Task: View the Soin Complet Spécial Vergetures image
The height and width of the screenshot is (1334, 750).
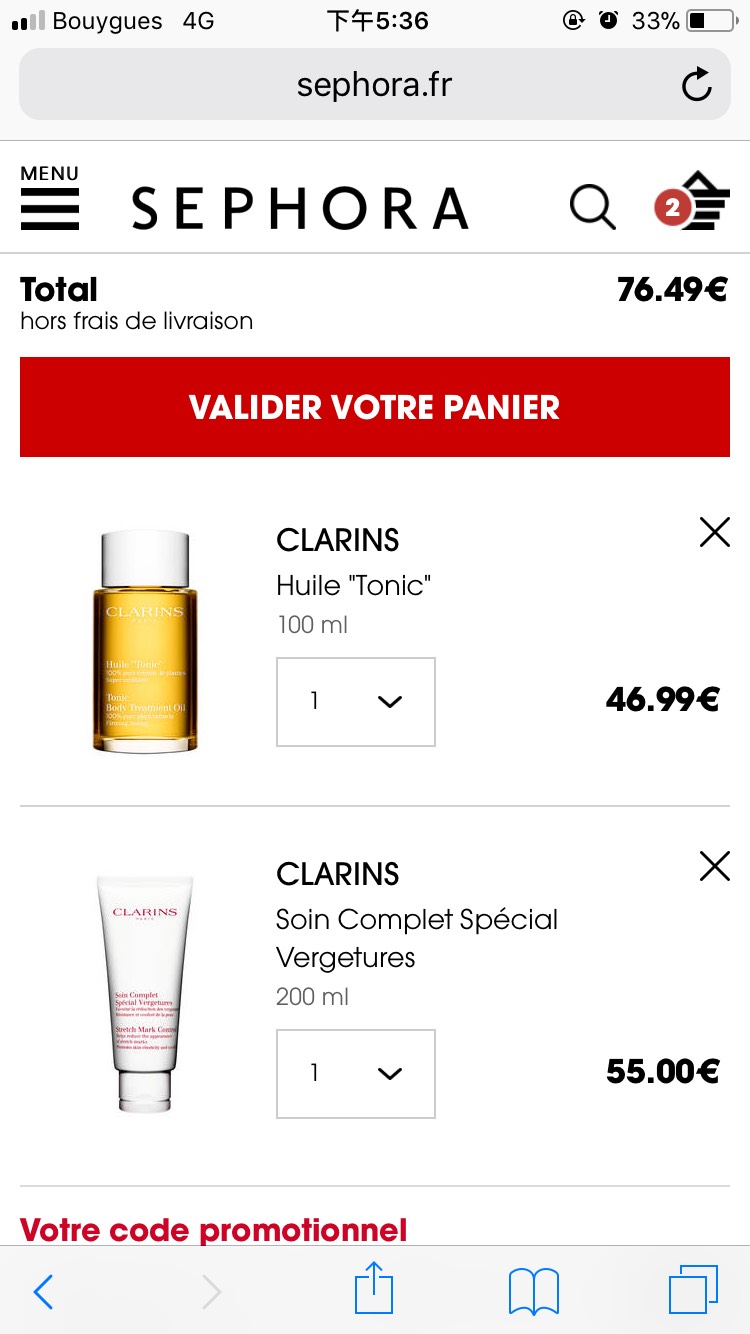Action: [x=146, y=994]
